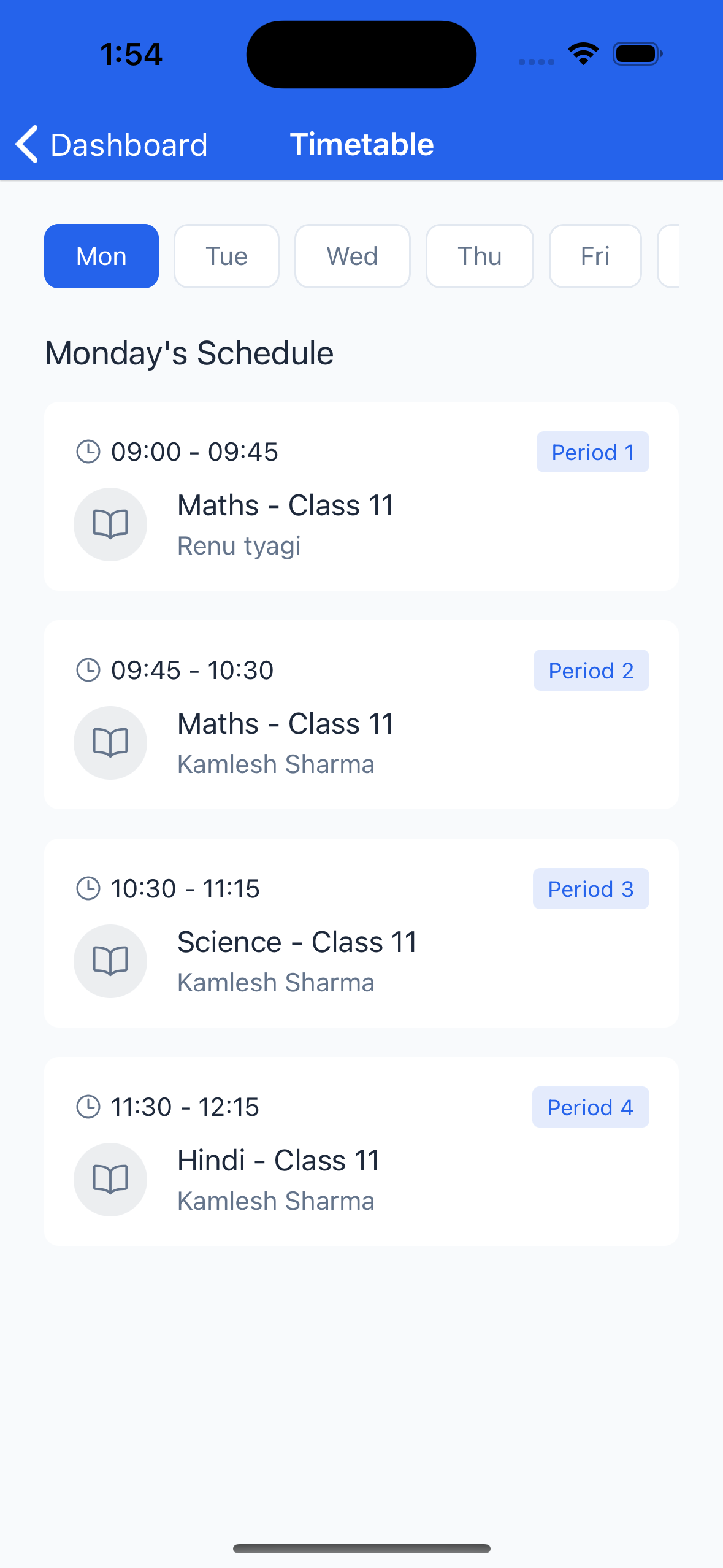Screen dimensions: 723x1568
Task: Click the clock icon on the Science period
Action: click(89, 888)
